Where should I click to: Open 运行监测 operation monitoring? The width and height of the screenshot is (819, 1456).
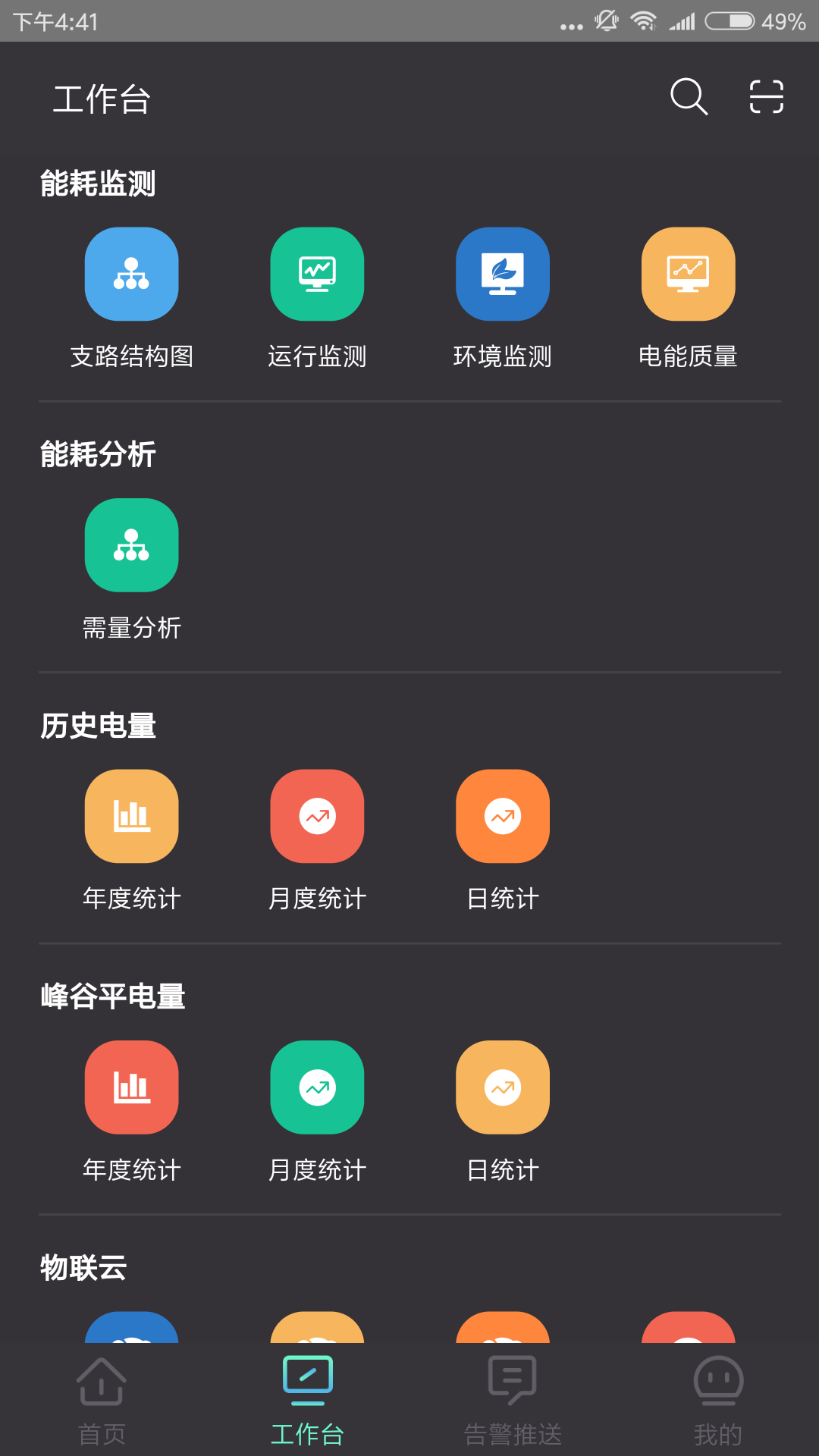[317, 274]
